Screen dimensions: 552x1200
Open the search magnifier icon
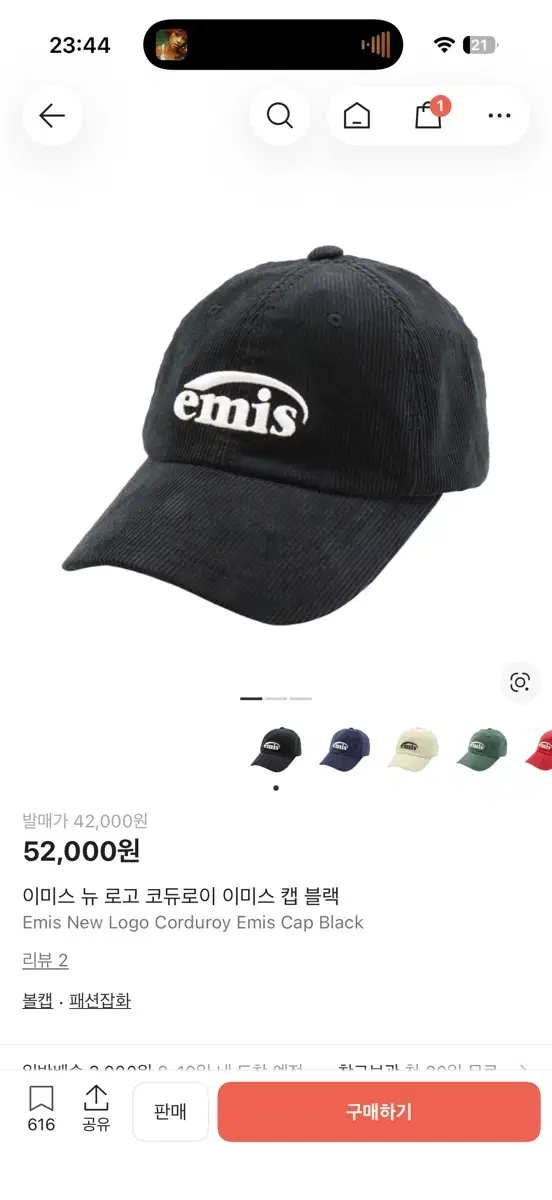280,116
